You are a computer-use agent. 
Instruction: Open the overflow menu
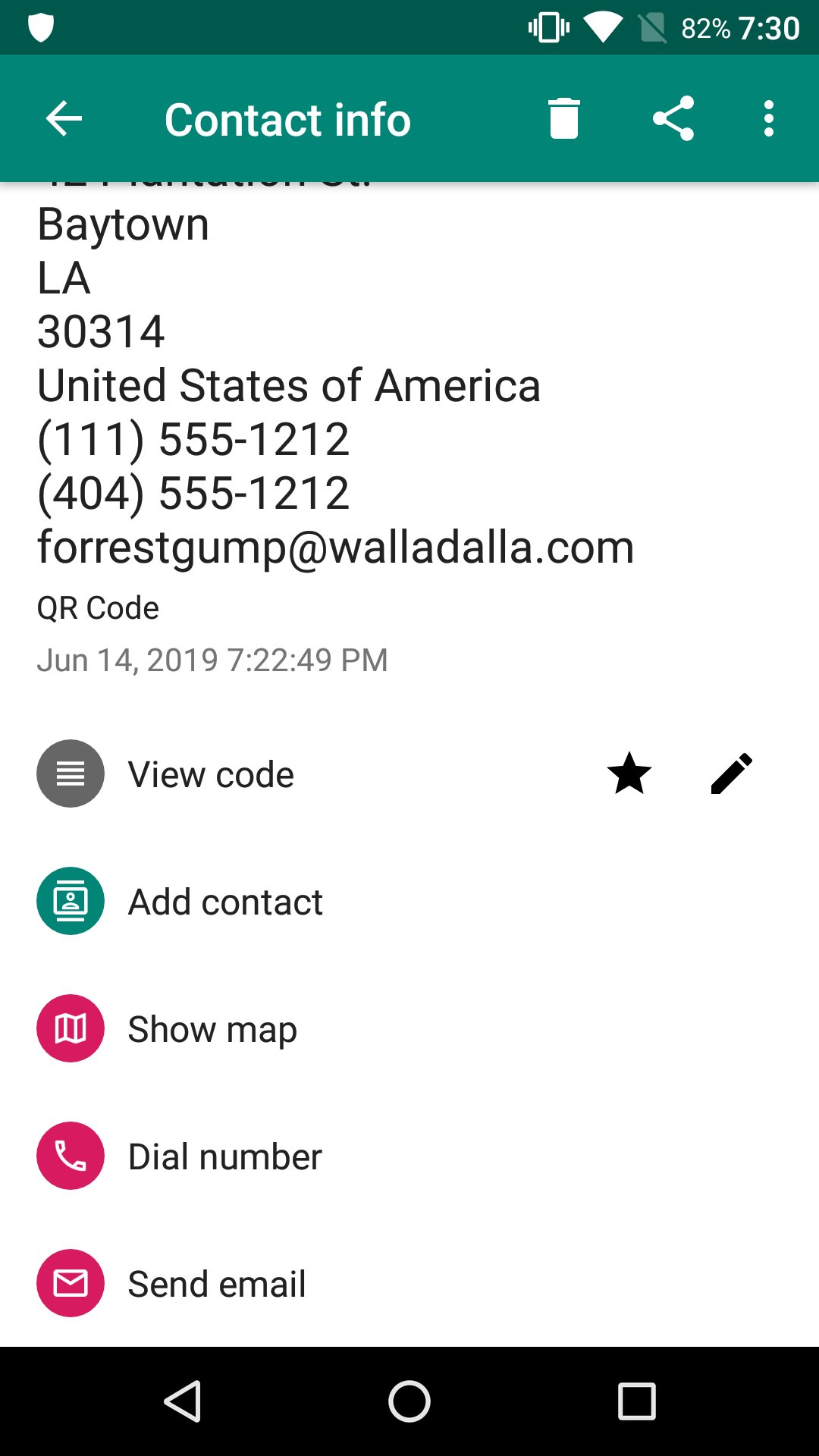point(769,119)
